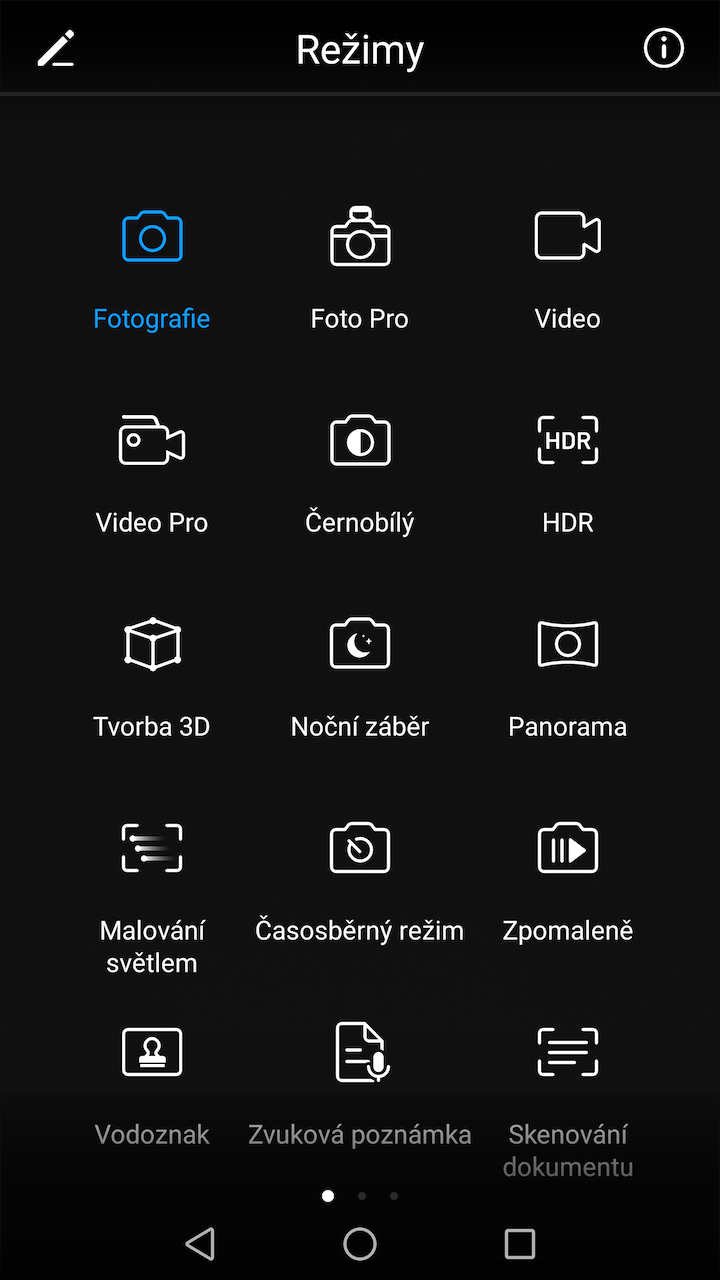Select Noční záběr mode
The width and height of the screenshot is (720, 1280).
click(360, 645)
